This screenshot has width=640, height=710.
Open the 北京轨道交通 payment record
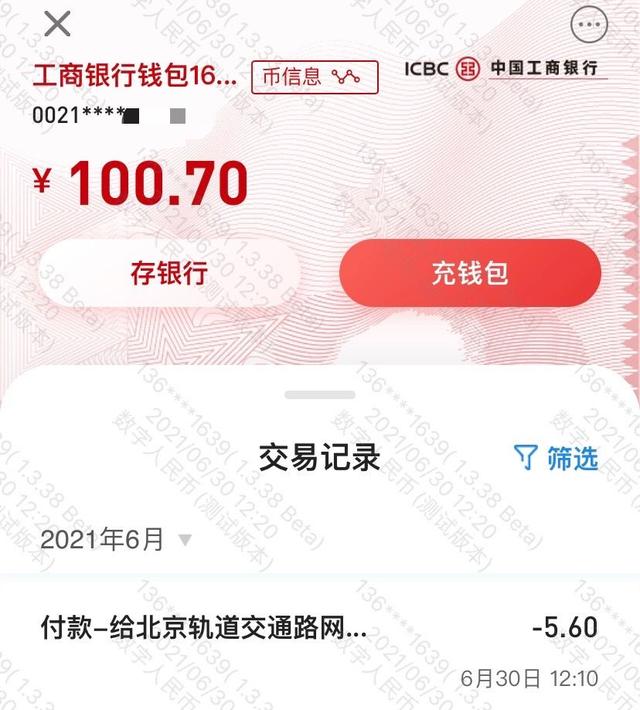(320, 645)
